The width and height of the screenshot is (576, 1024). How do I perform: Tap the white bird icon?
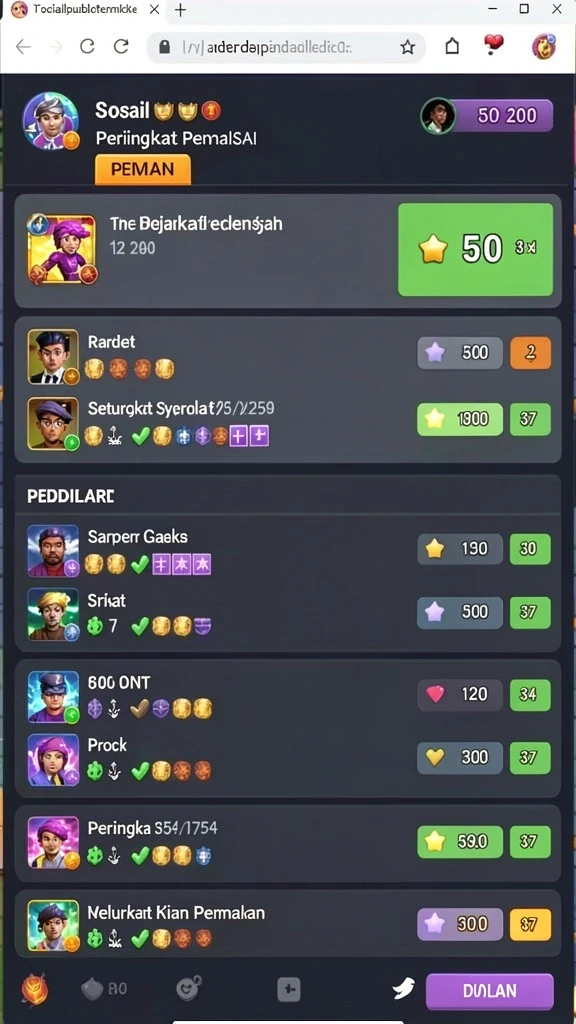coord(403,990)
